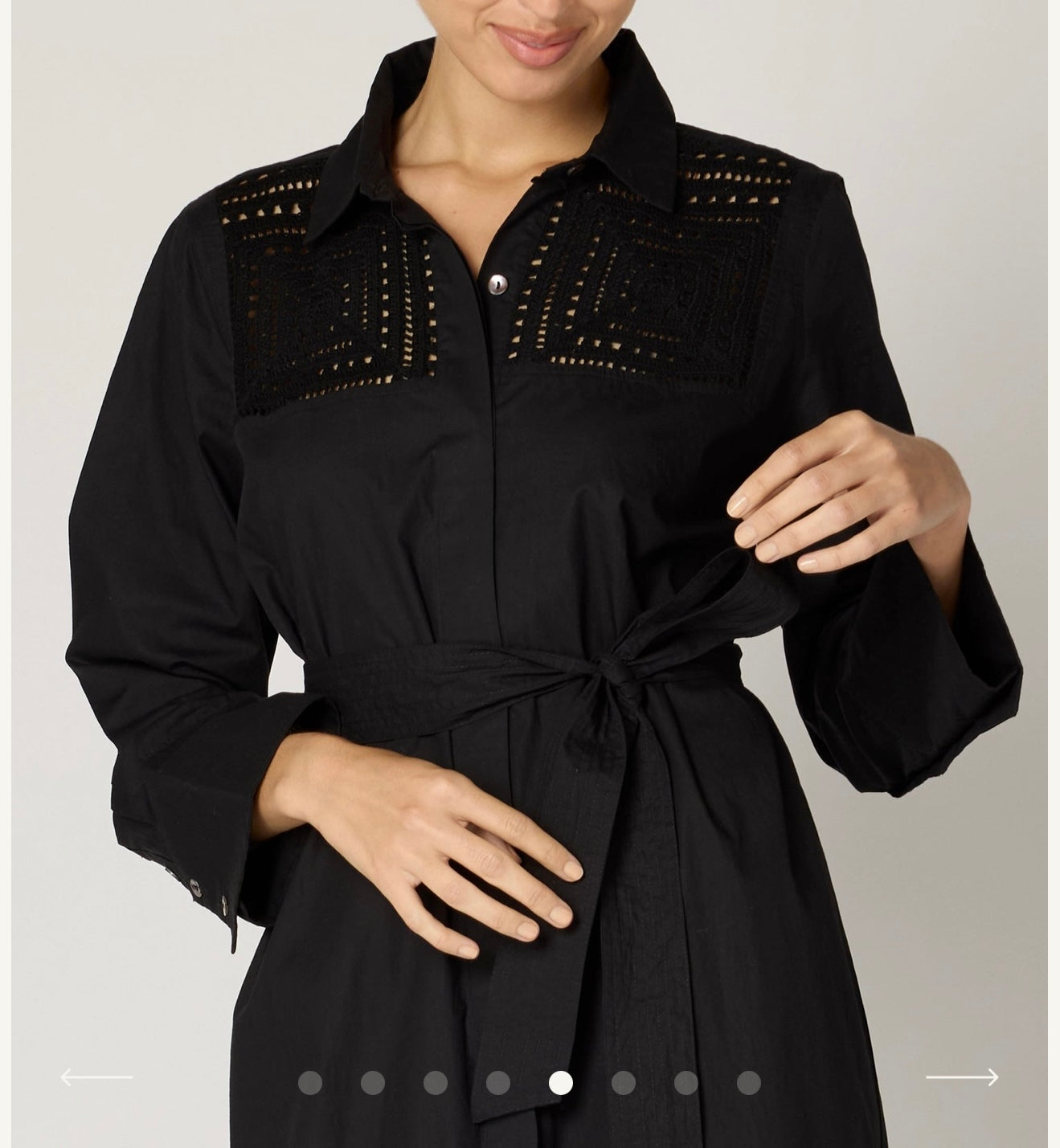Jump to the first image dot
Image resolution: width=1060 pixels, height=1148 pixels.
pos(310,1083)
